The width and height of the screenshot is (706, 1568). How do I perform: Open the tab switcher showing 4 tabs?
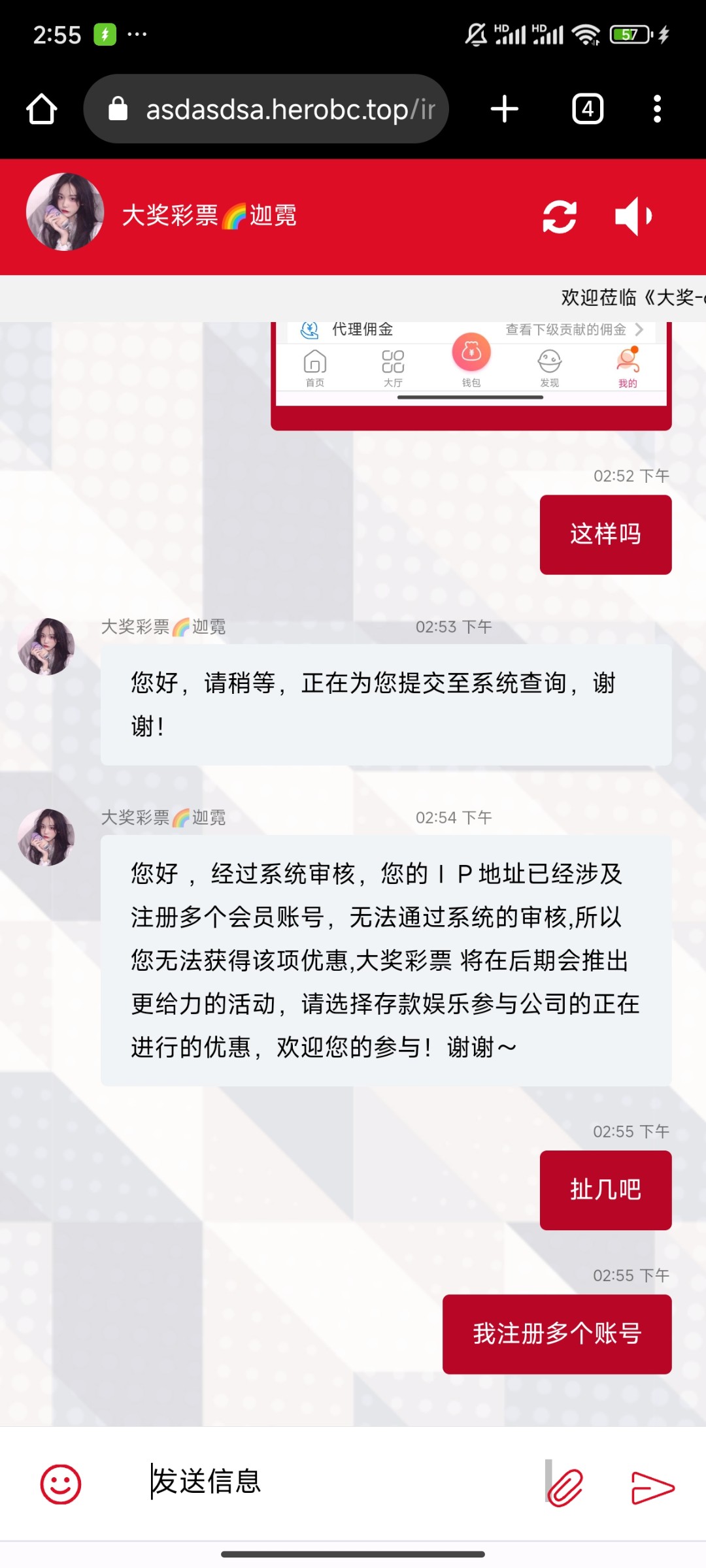coord(587,109)
